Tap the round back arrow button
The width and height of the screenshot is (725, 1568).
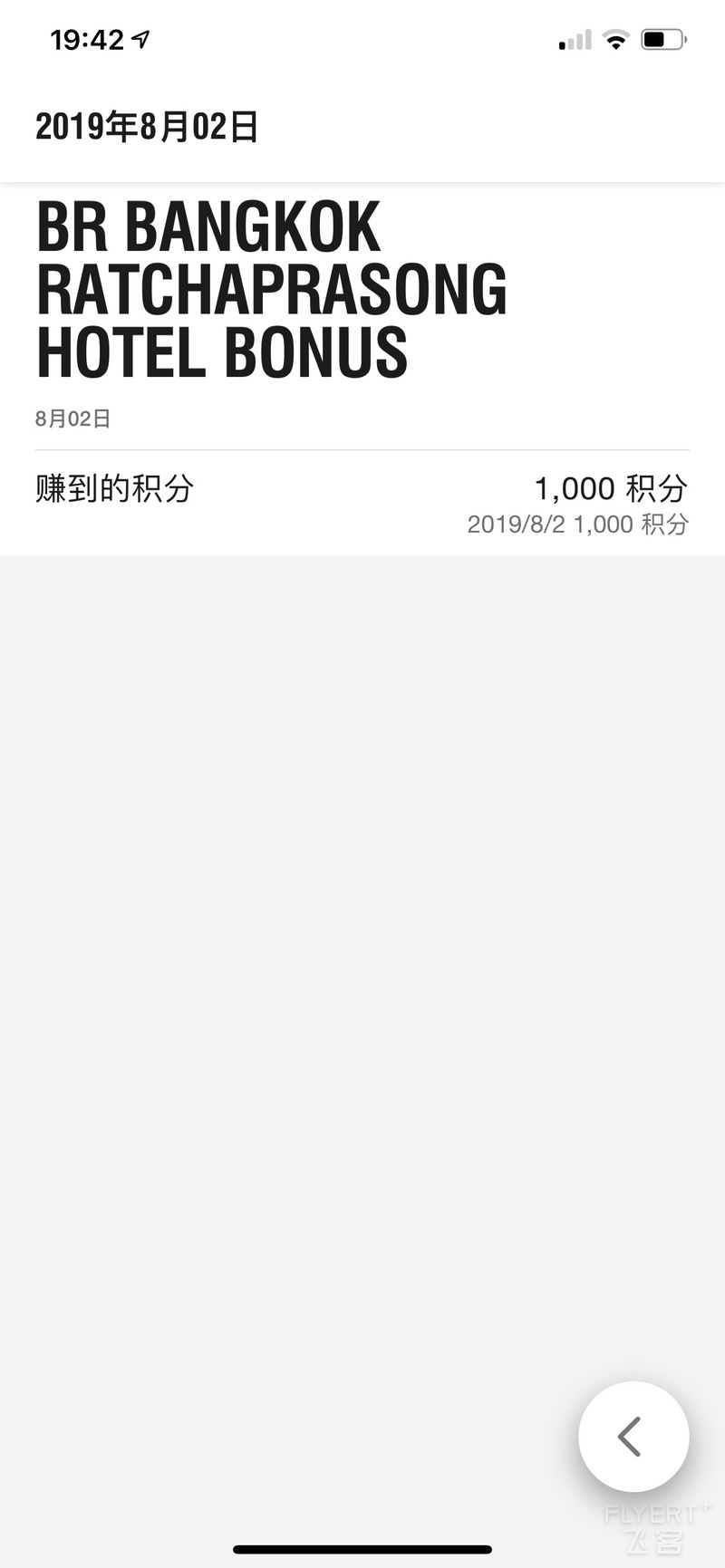(x=633, y=1436)
